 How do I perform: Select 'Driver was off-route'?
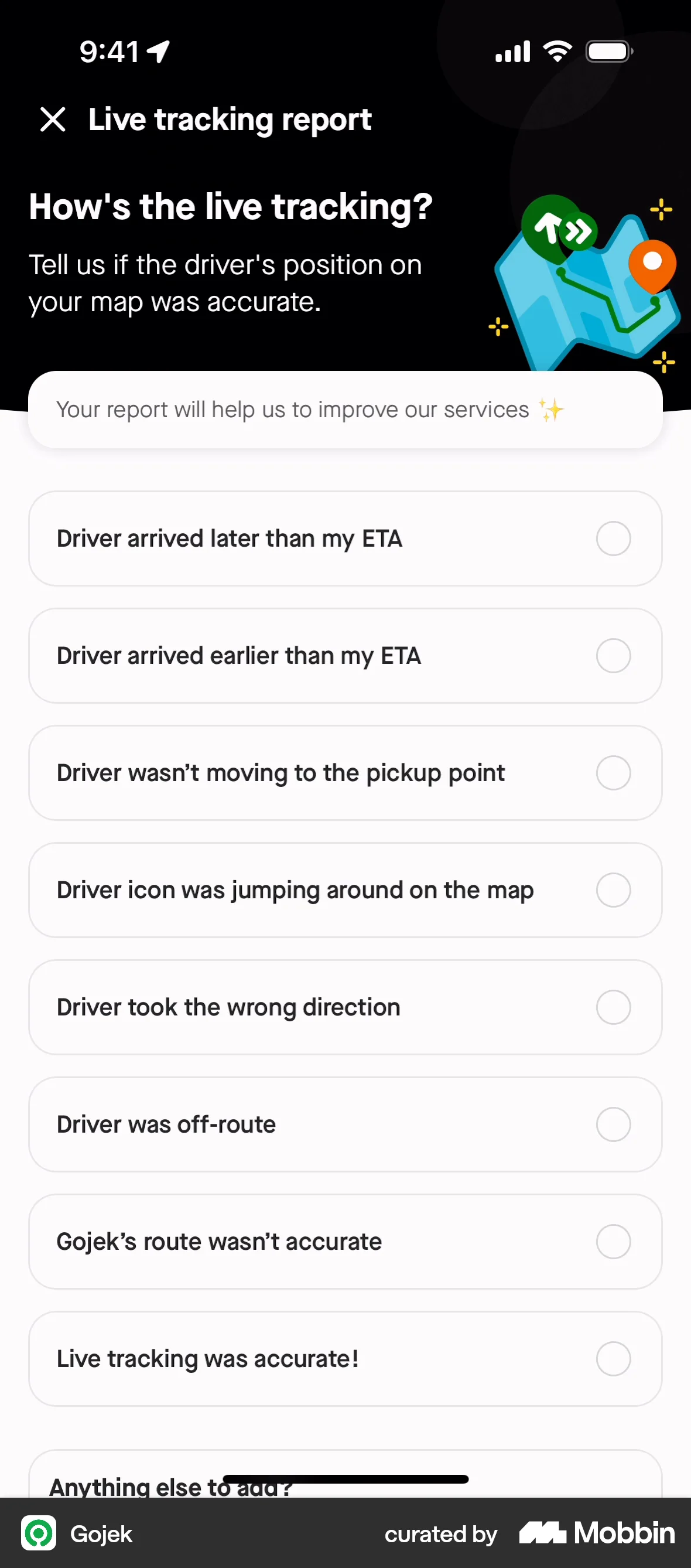[x=345, y=1124]
